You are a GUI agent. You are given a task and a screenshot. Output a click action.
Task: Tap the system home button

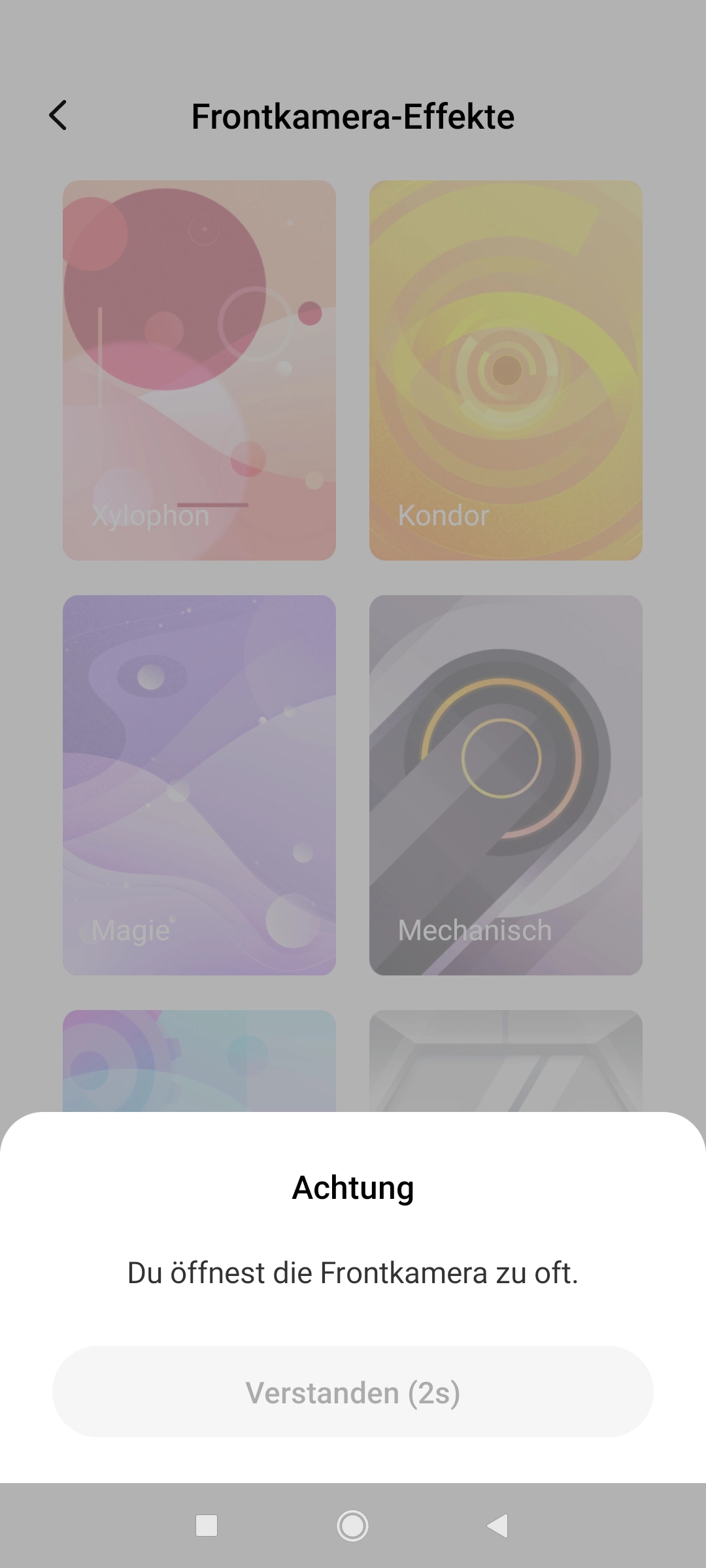point(352,1526)
